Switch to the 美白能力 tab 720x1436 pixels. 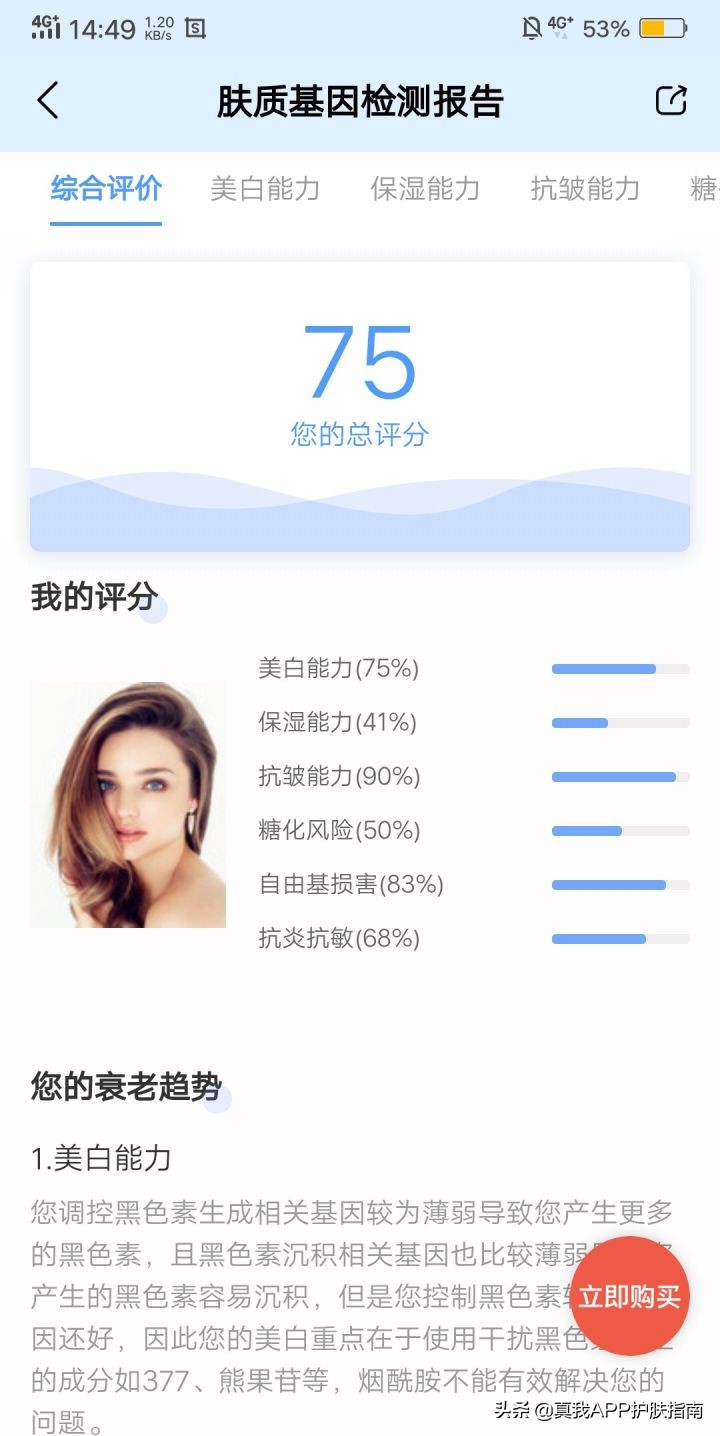coord(263,190)
